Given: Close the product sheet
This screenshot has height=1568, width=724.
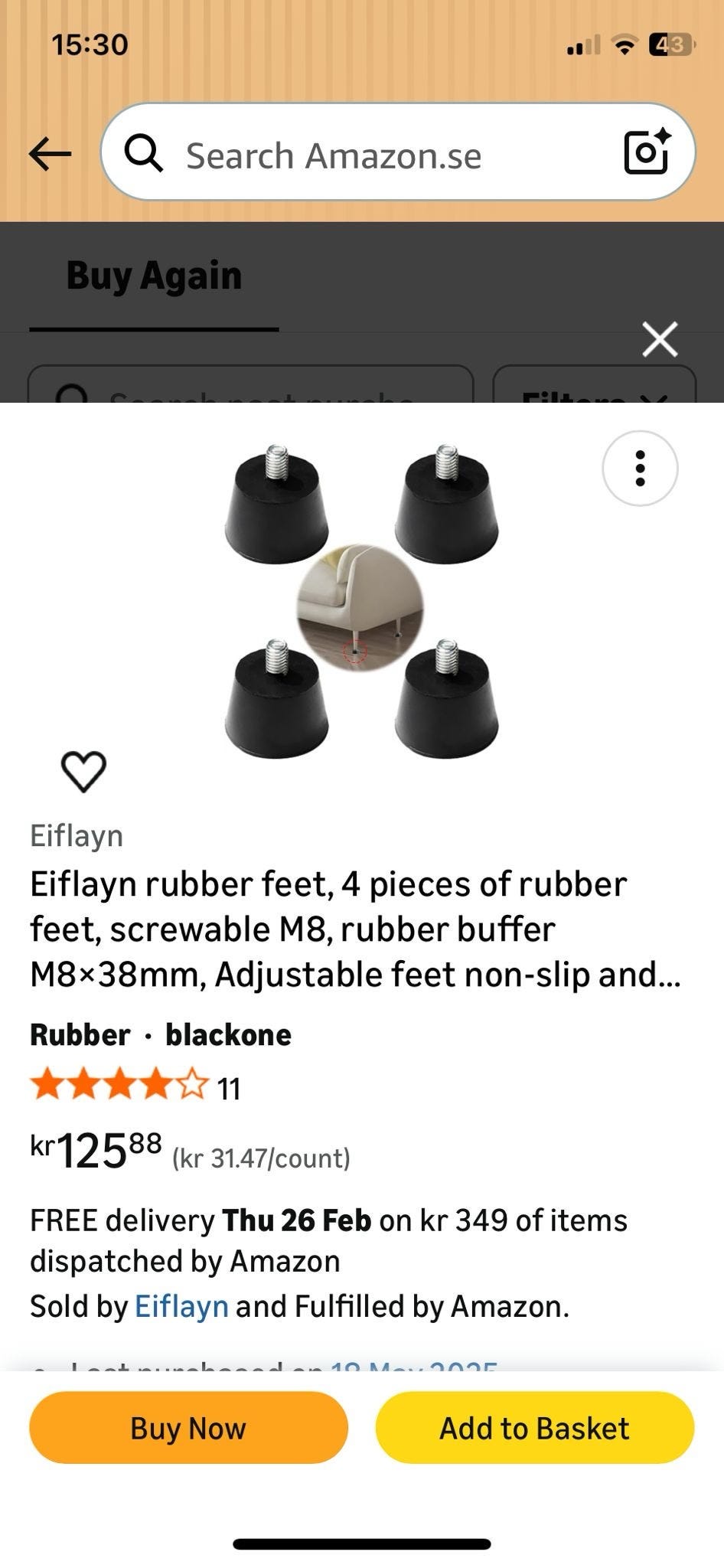Looking at the screenshot, I should (660, 339).
